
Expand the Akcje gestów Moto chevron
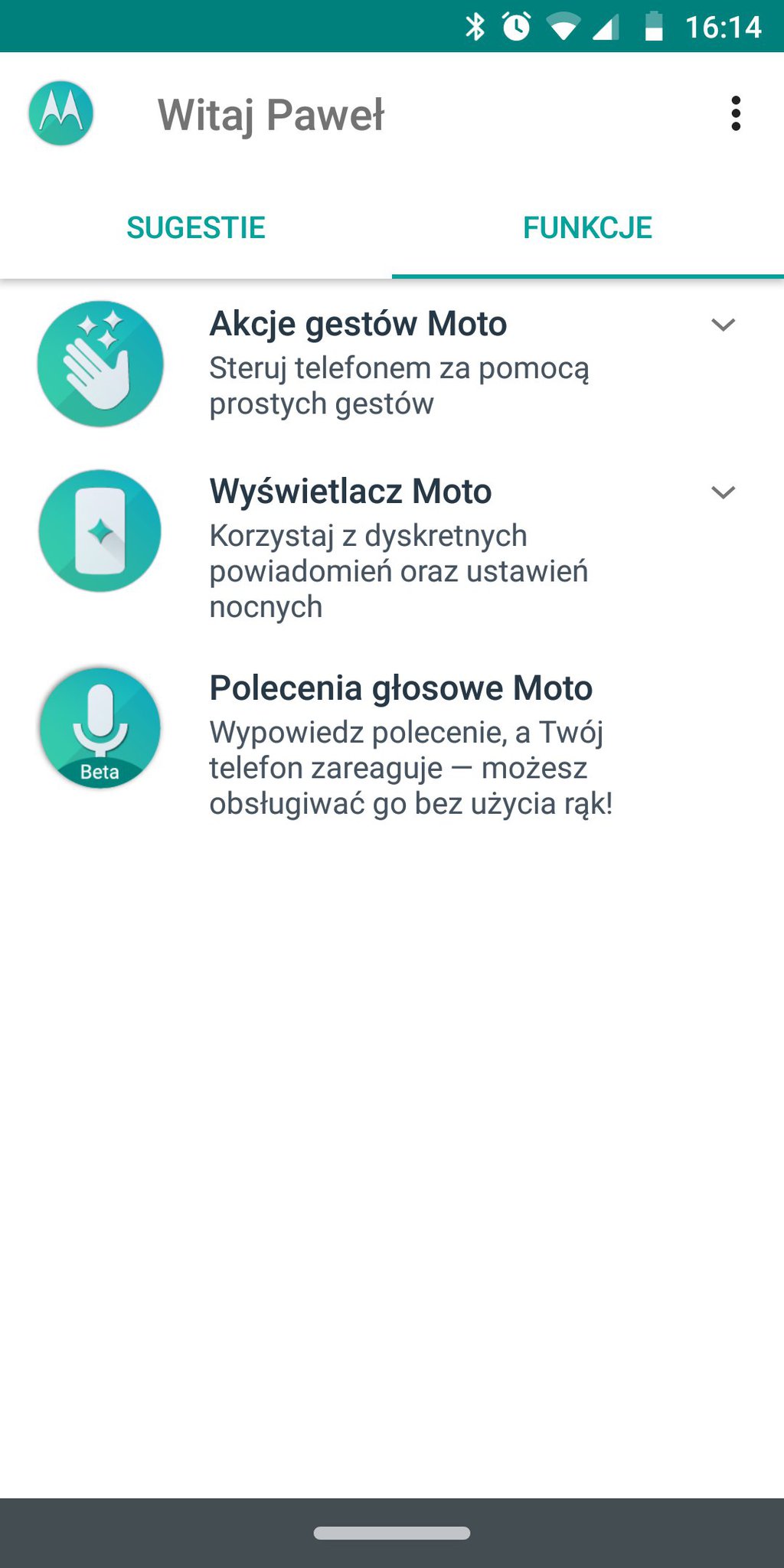(x=724, y=325)
